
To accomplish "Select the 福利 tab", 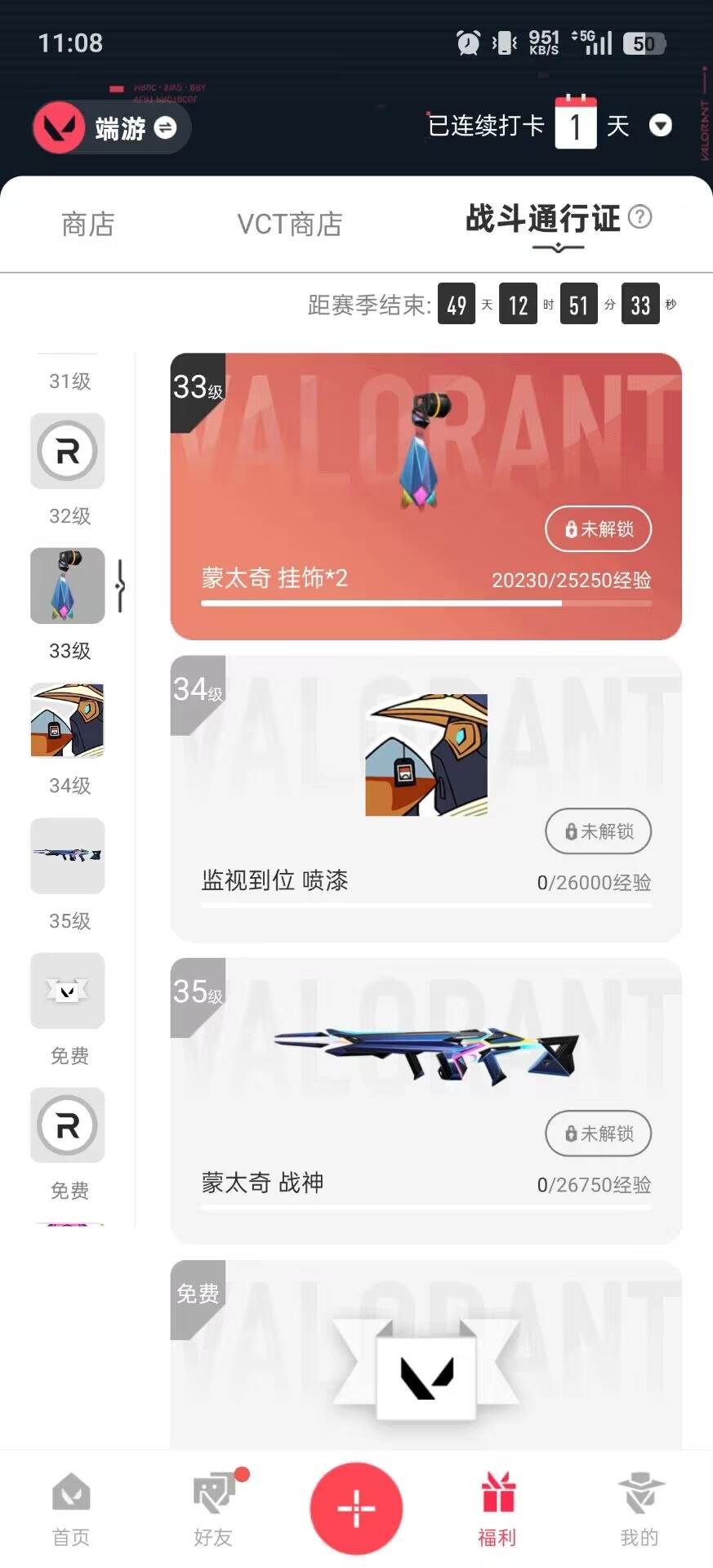I will (497, 1509).
